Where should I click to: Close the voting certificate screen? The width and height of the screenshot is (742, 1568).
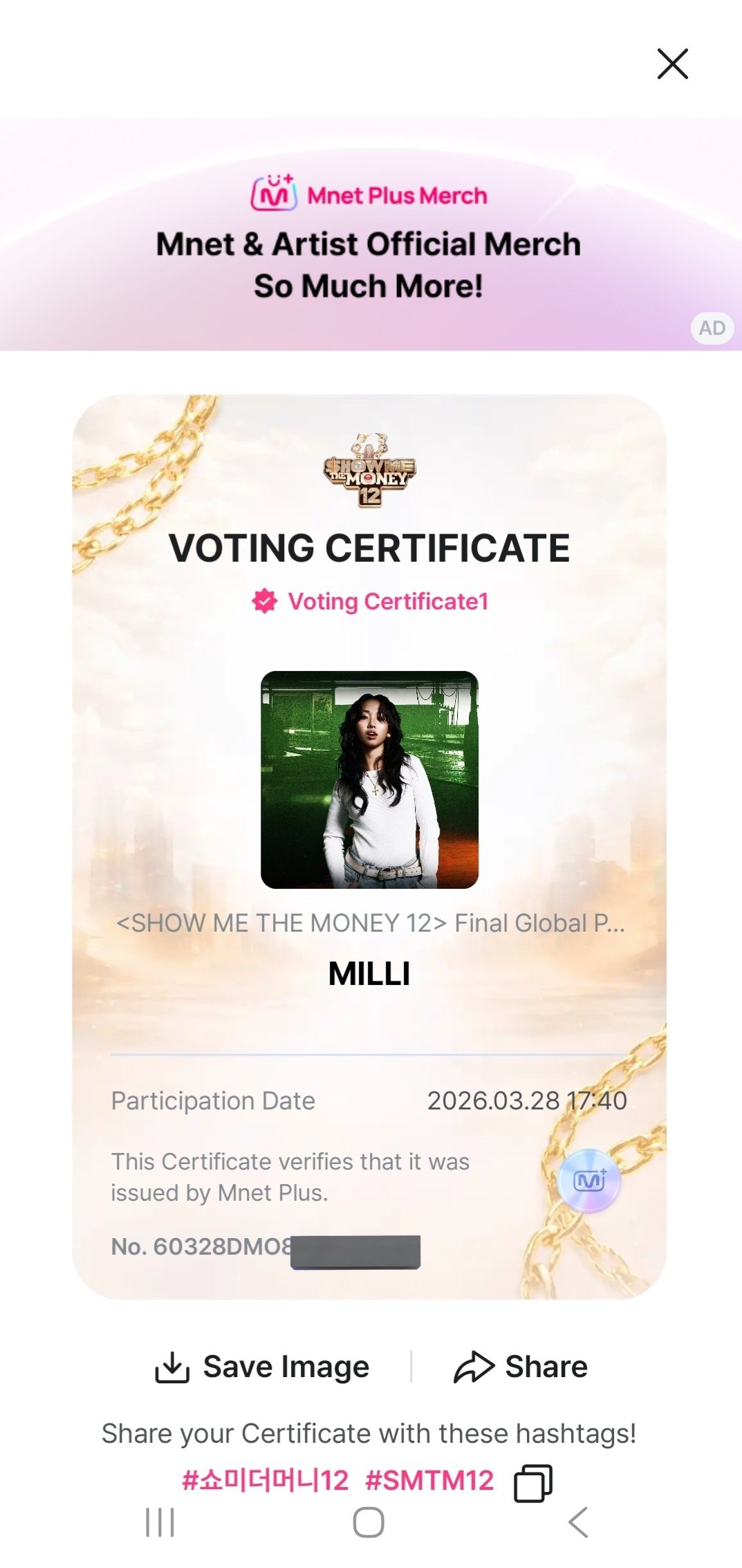(x=672, y=64)
